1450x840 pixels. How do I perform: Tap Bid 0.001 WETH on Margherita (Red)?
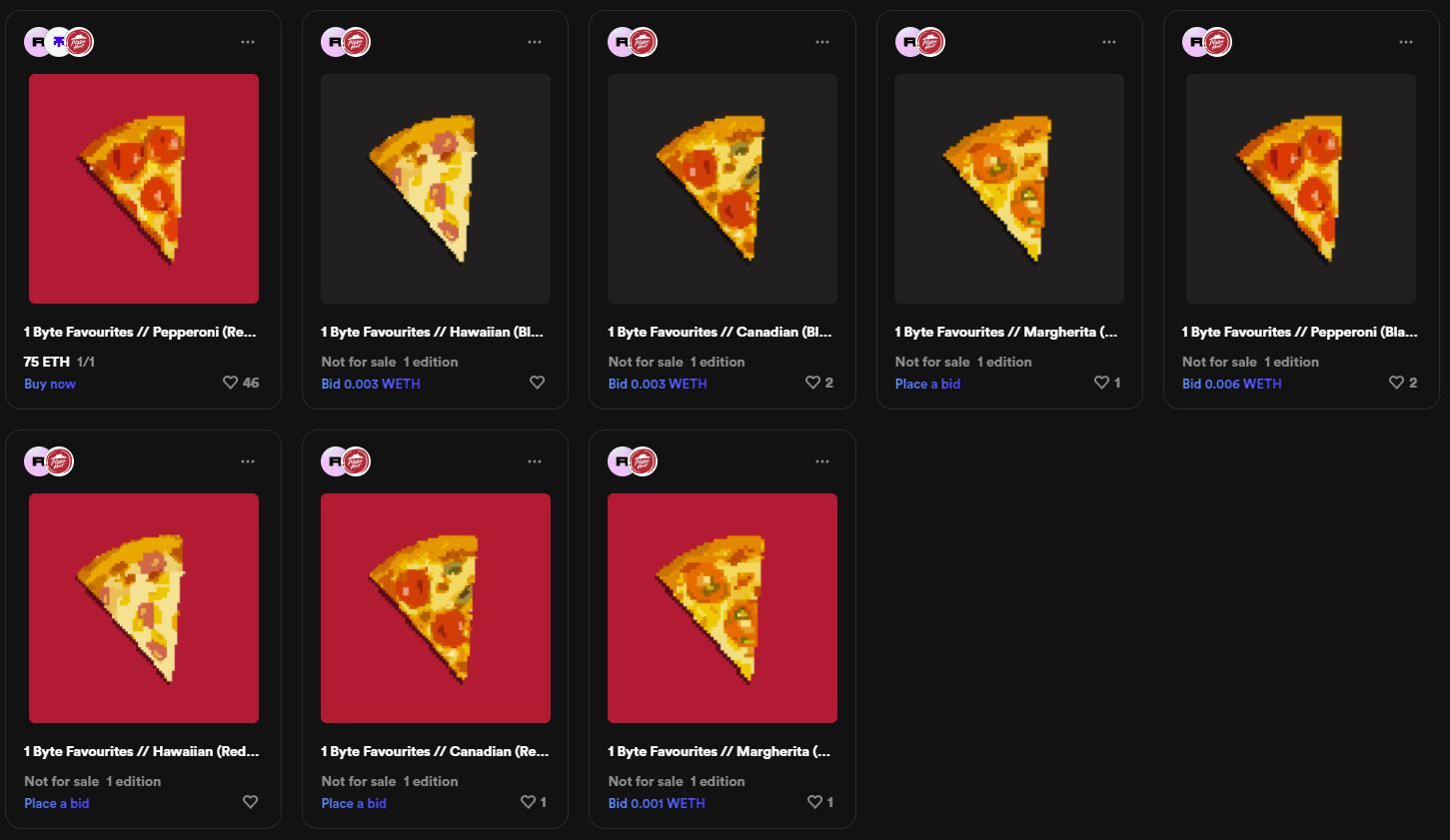(x=657, y=803)
